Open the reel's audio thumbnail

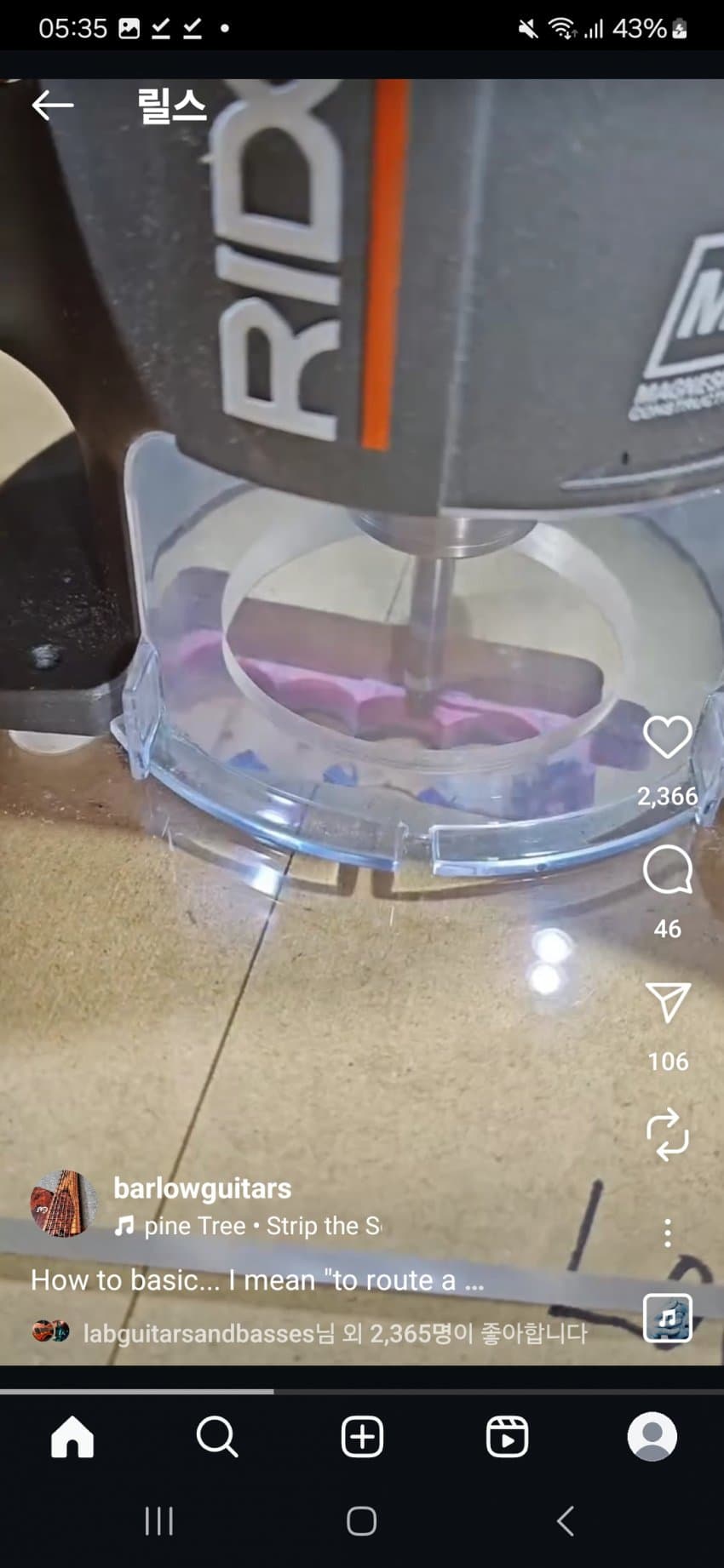pyautogui.click(x=667, y=1318)
